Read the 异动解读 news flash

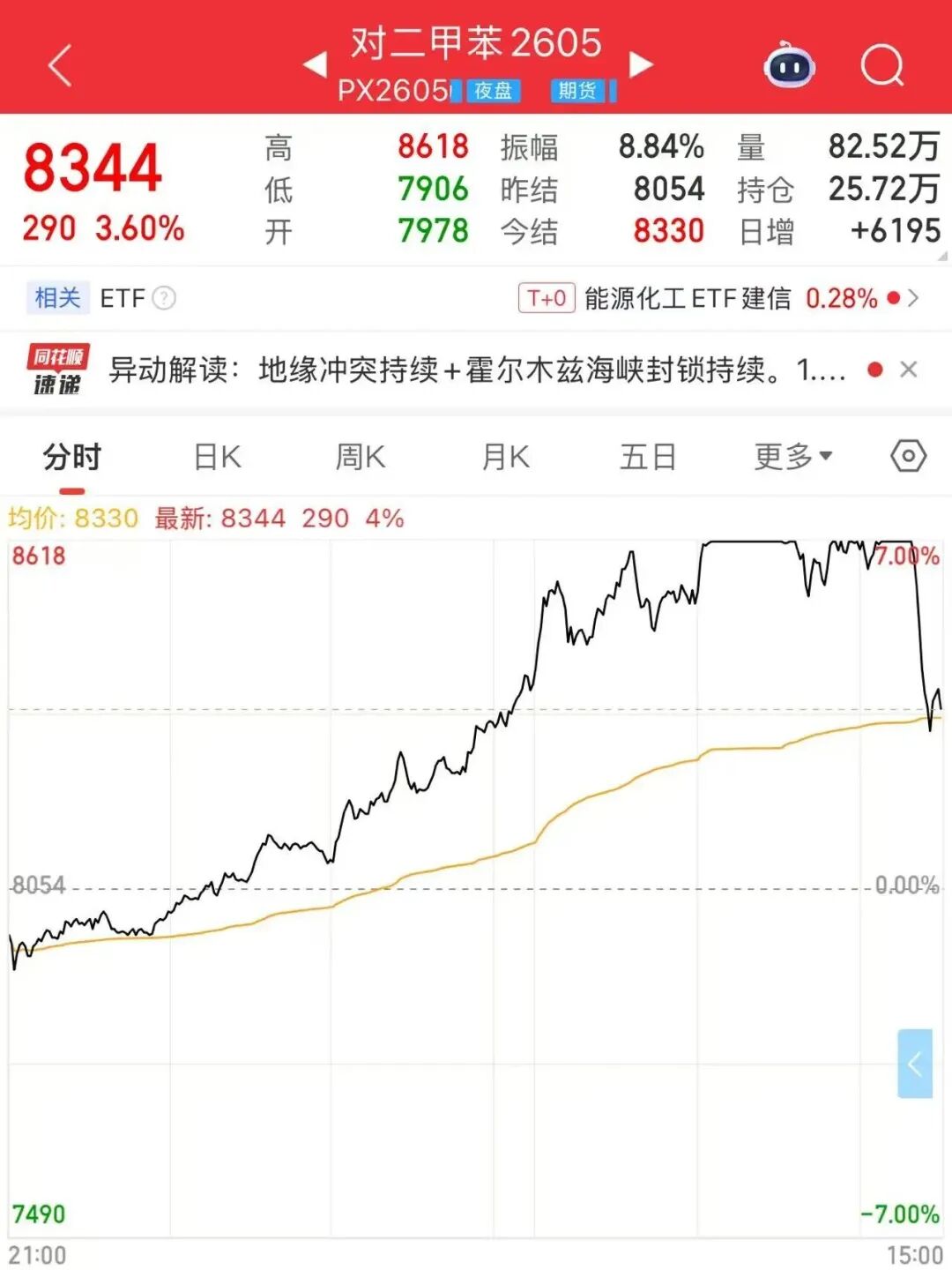click(x=476, y=370)
